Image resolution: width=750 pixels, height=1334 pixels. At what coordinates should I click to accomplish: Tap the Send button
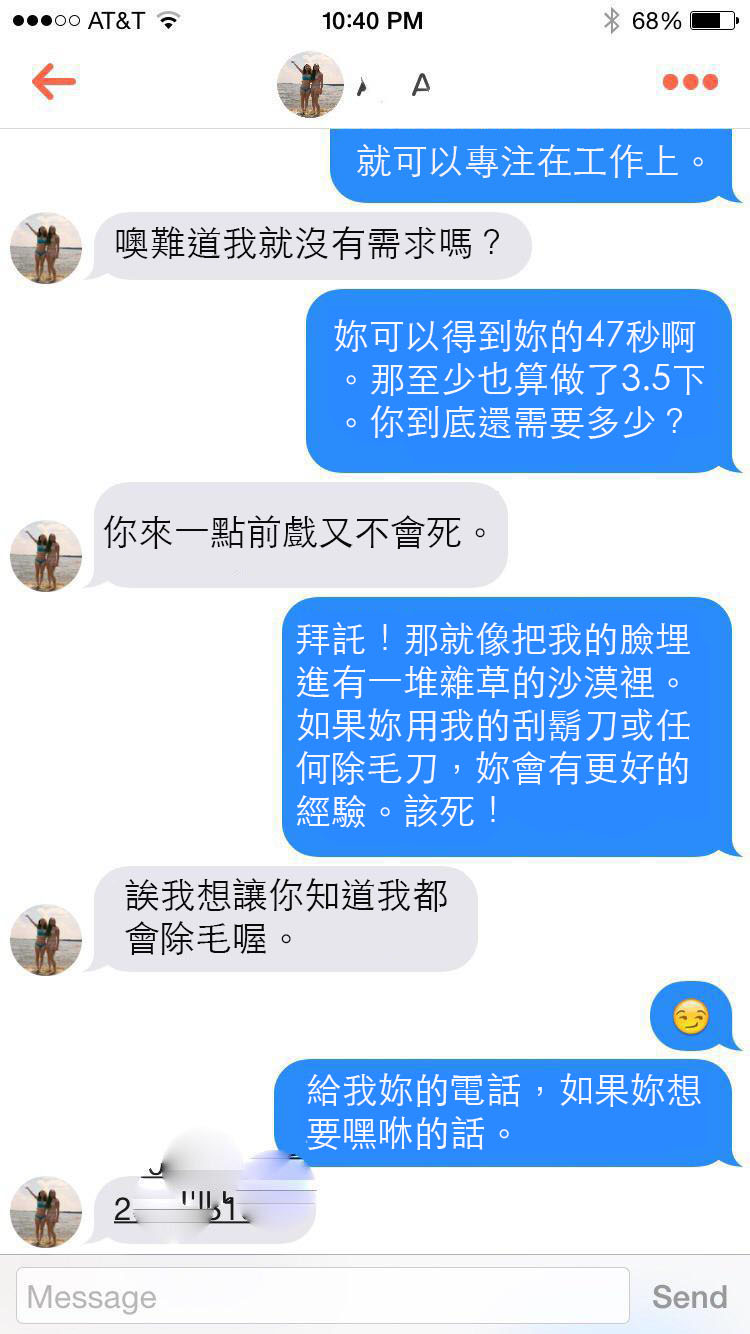pos(689,1297)
